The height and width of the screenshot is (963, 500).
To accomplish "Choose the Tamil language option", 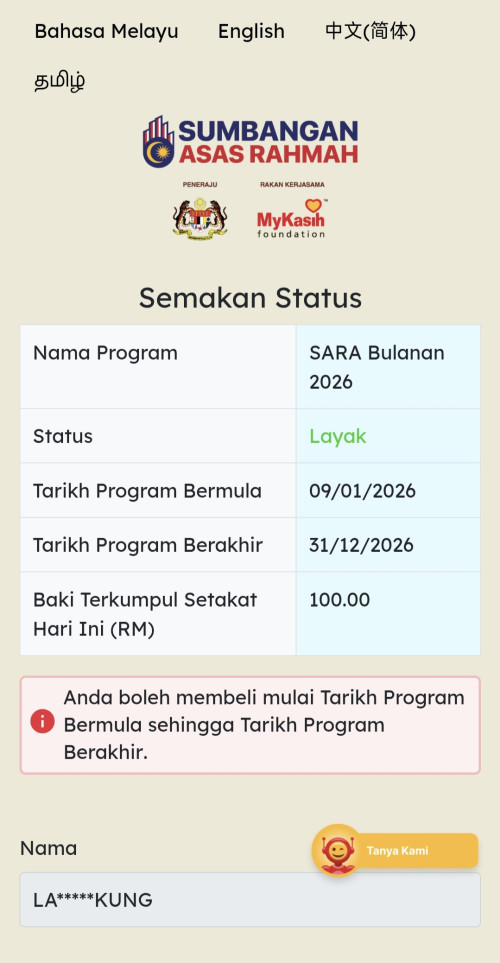I will point(60,80).
